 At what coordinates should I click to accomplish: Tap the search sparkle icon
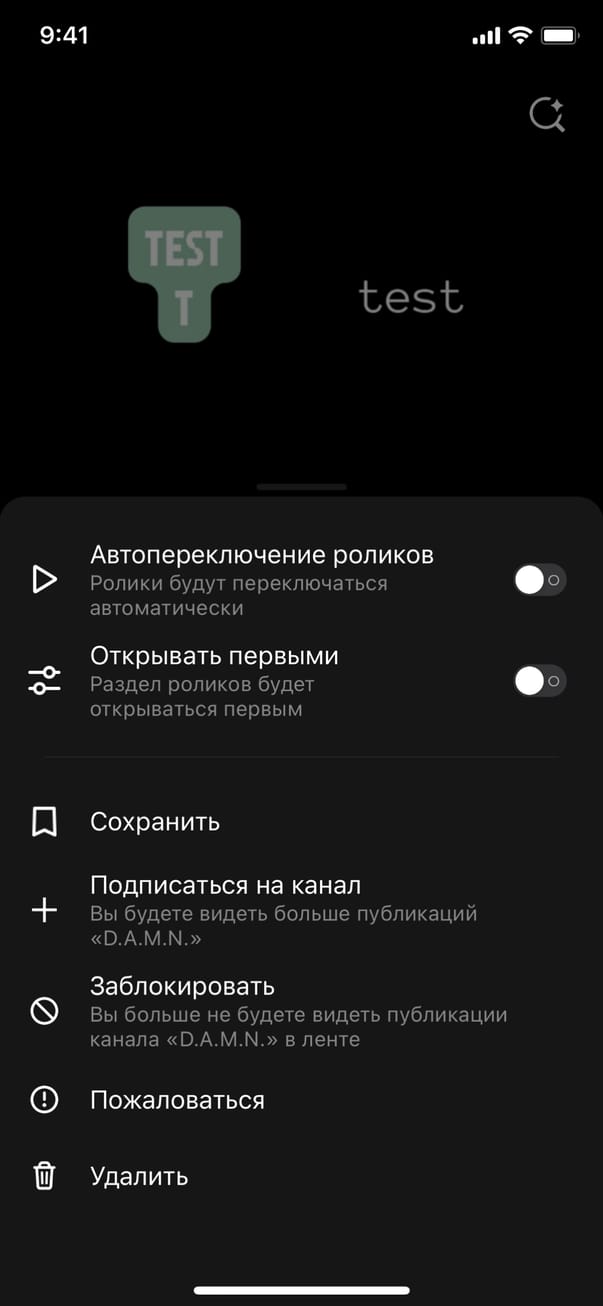[547, 115]
